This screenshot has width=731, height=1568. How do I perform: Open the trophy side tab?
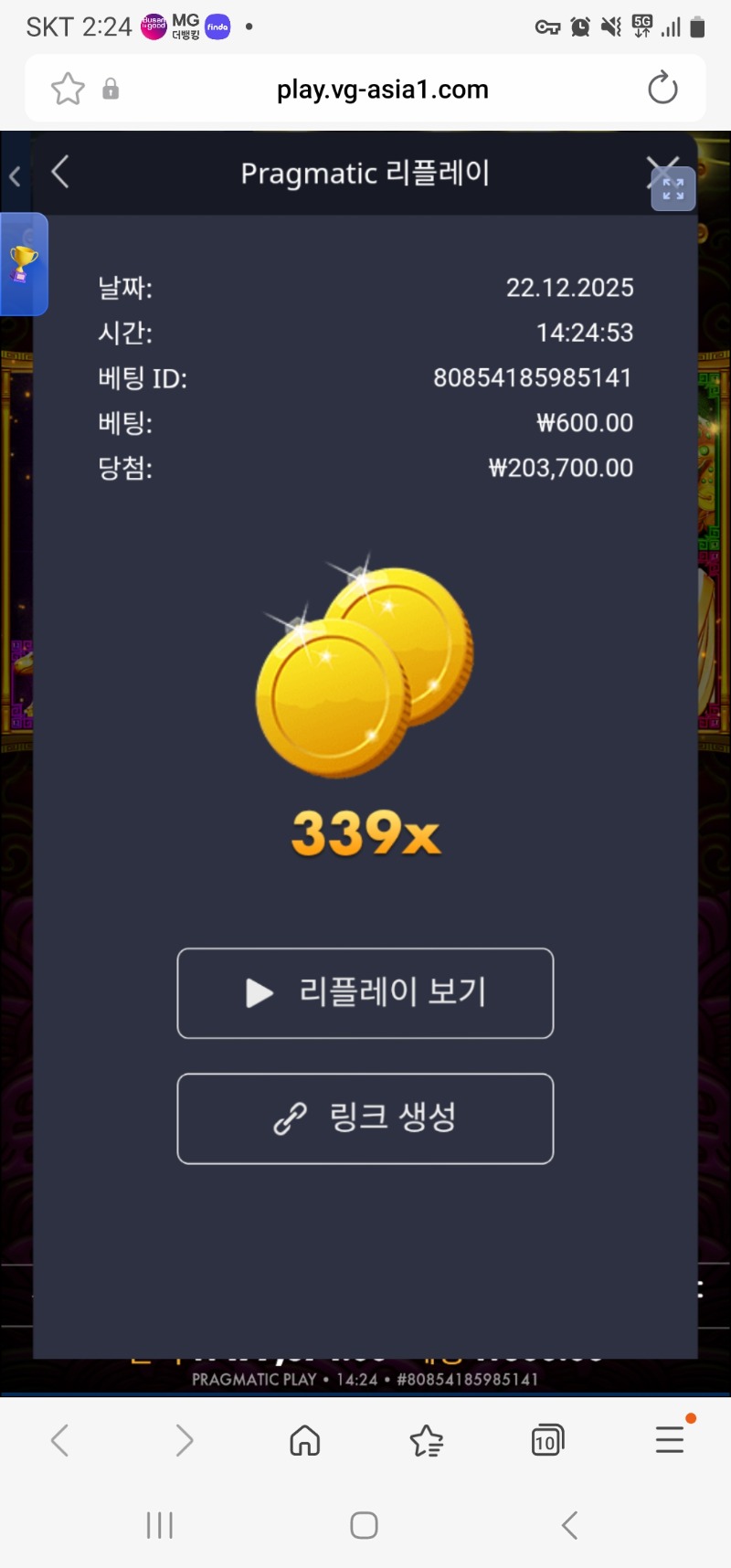24,264
